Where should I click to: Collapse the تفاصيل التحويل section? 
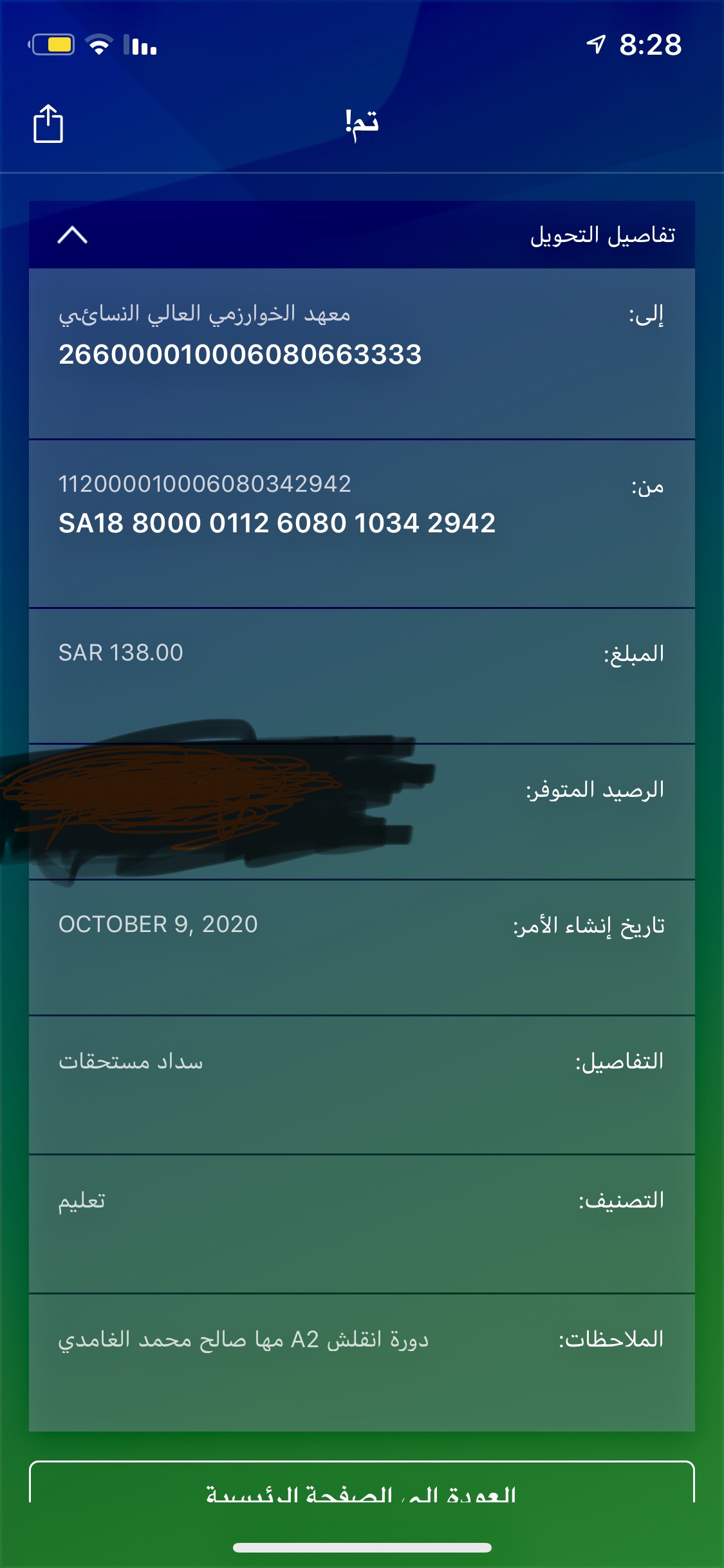[72, 235]
